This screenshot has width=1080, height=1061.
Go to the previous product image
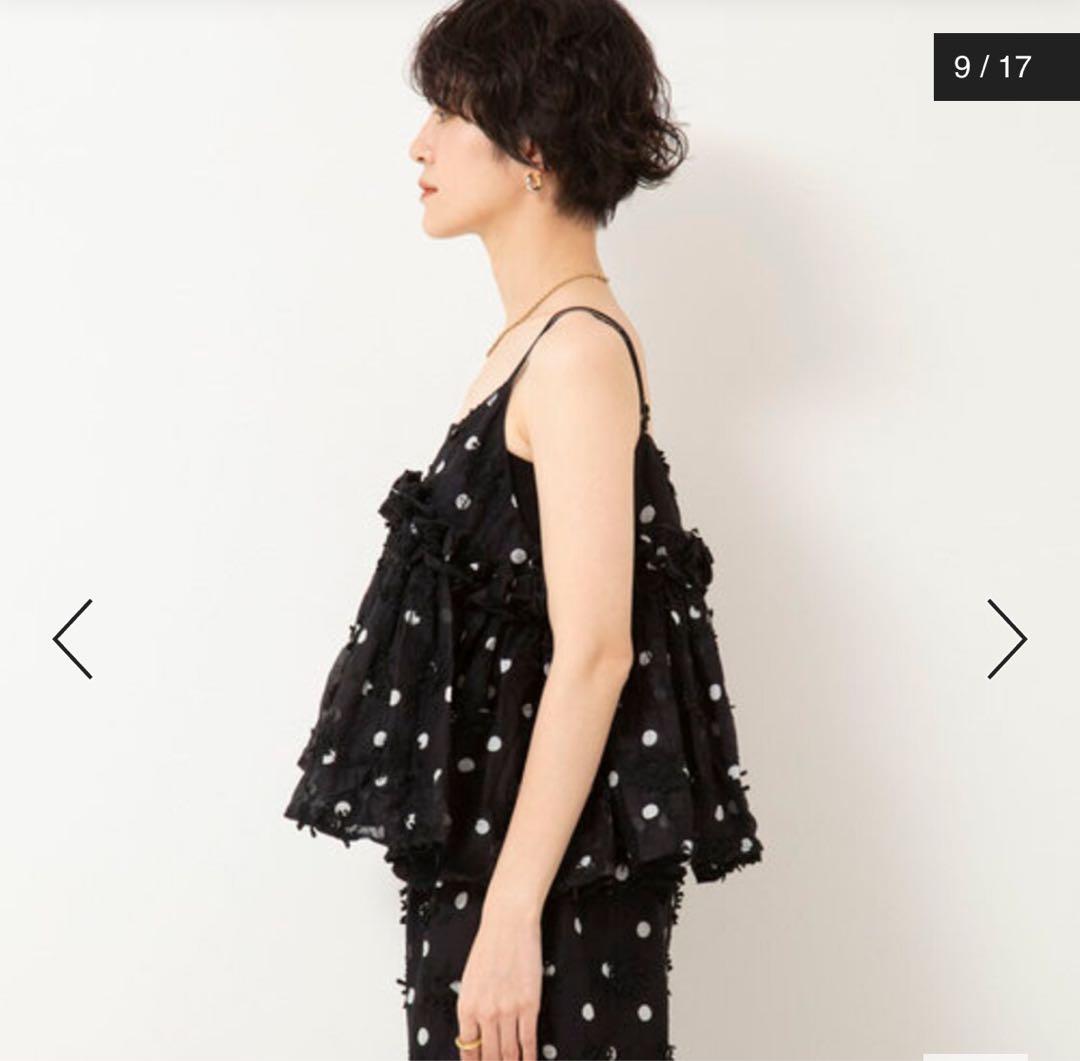tap(73, 639)
